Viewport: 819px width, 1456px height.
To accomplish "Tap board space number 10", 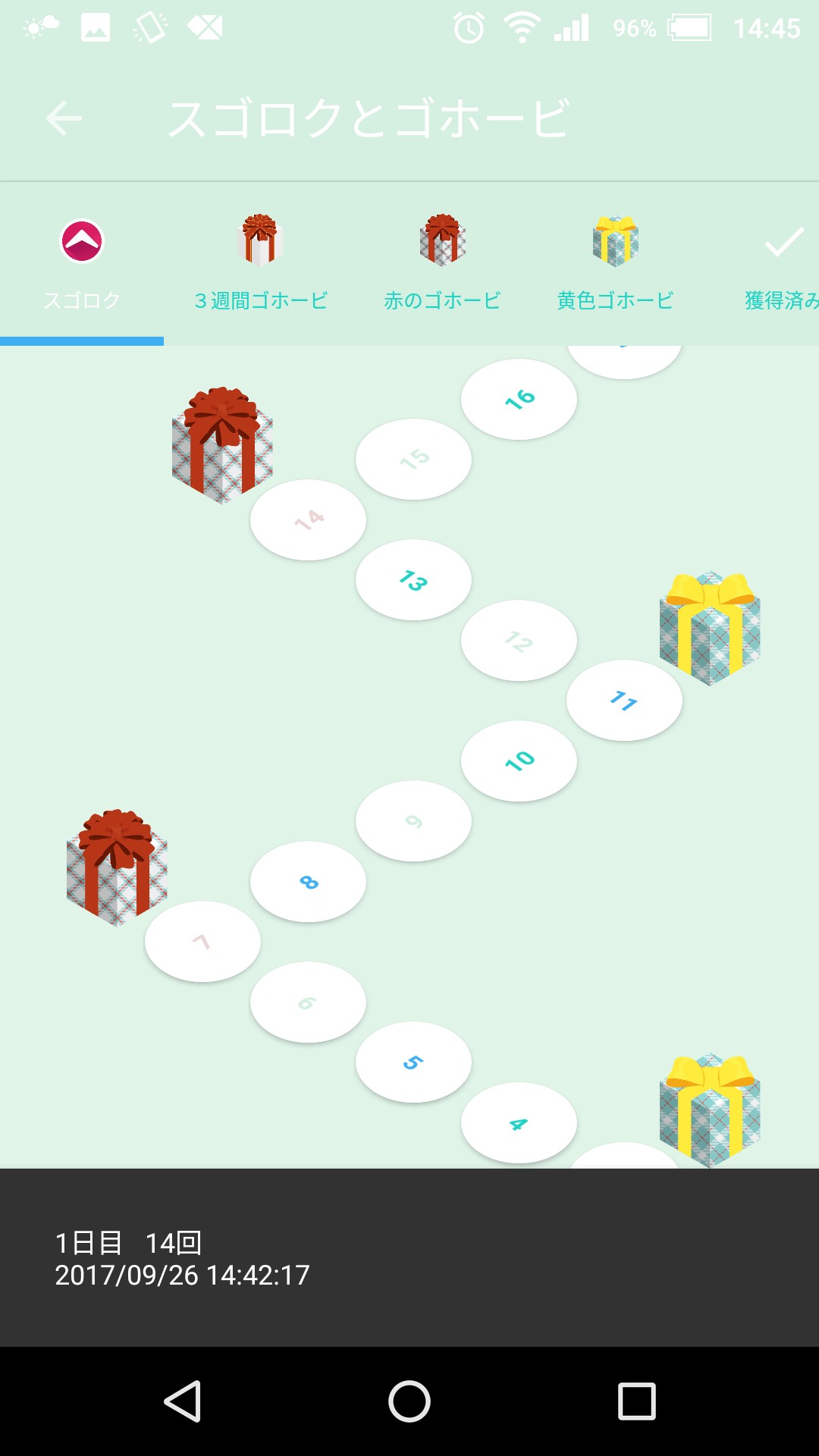I will coord(519,761).
